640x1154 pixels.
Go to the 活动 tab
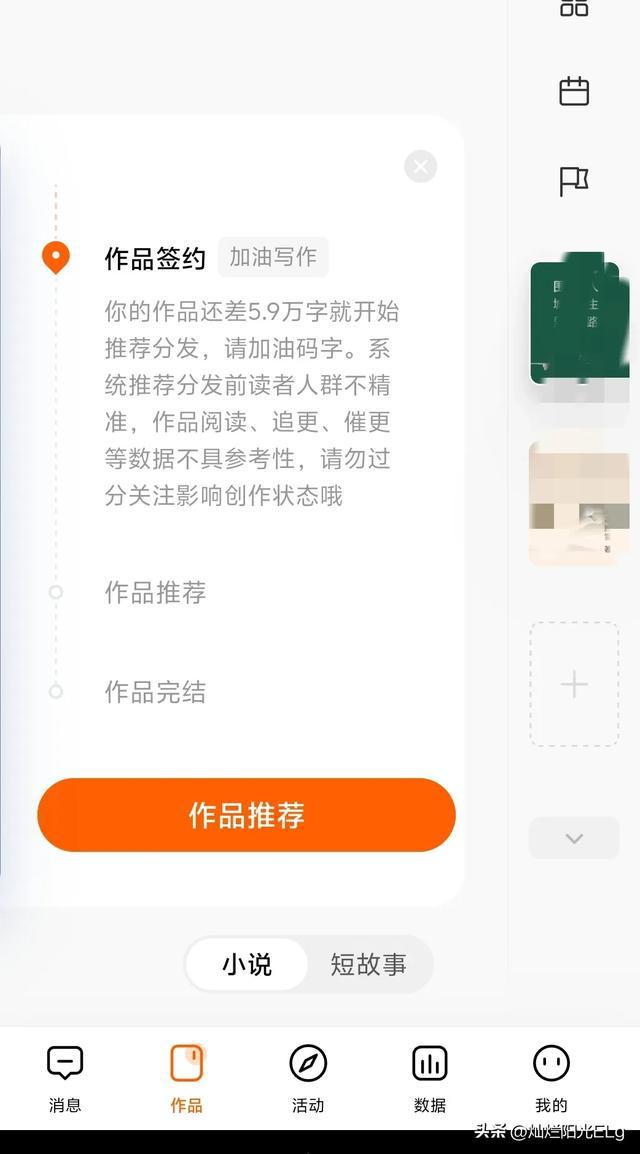coord(308,1077)
